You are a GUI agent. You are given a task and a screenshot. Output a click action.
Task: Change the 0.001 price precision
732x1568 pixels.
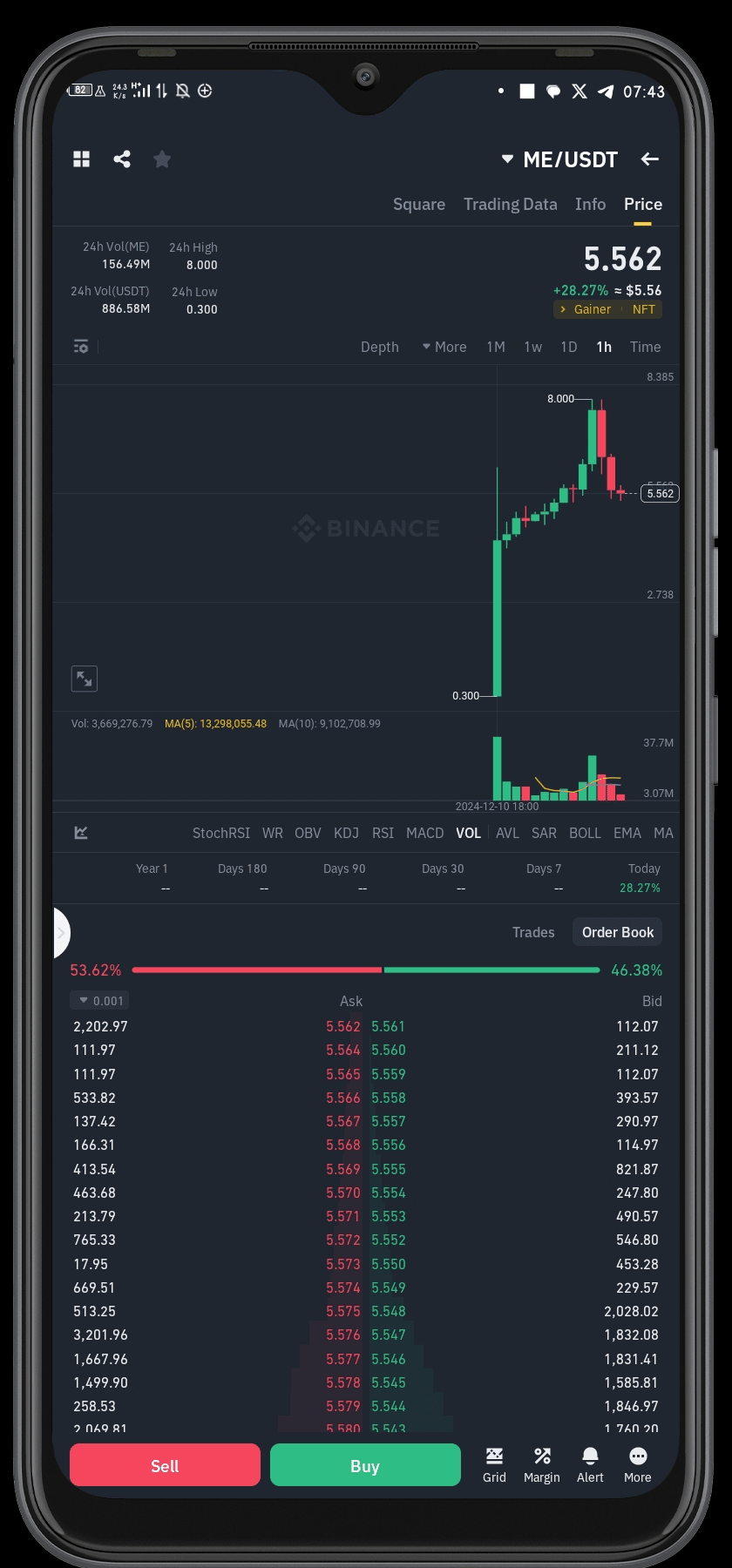pos(101,1001)
